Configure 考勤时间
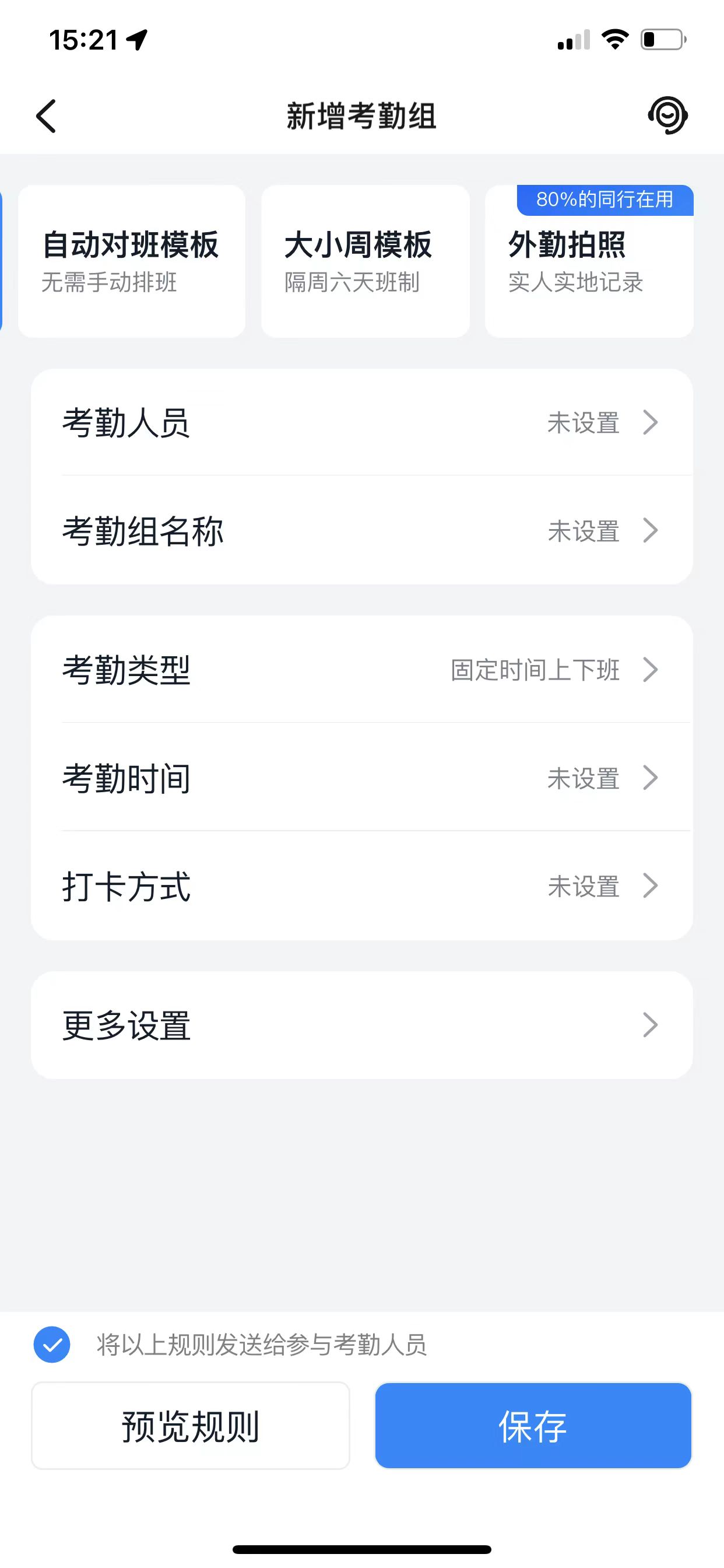 pos(362,778)
